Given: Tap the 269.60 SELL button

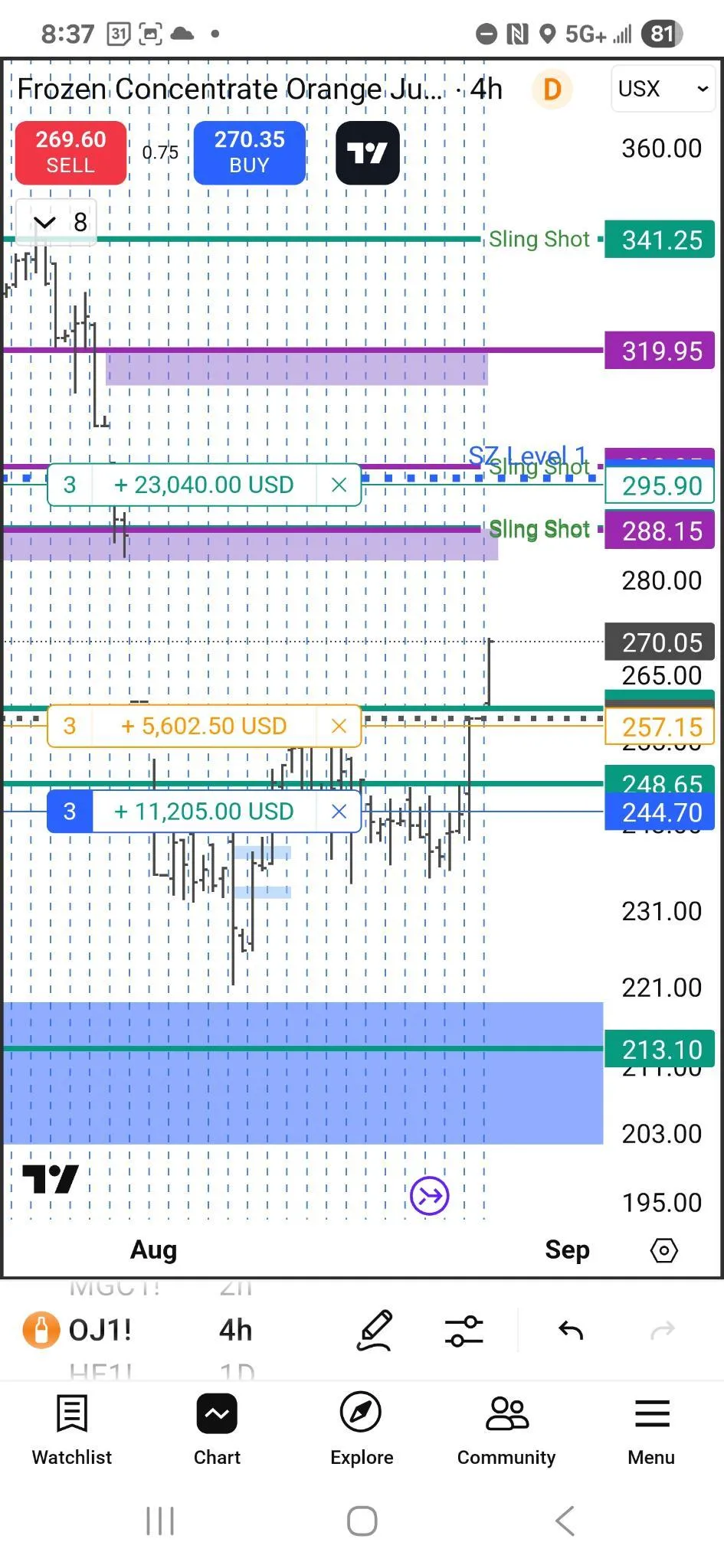Looking at the screenshot, I should 70,152.
